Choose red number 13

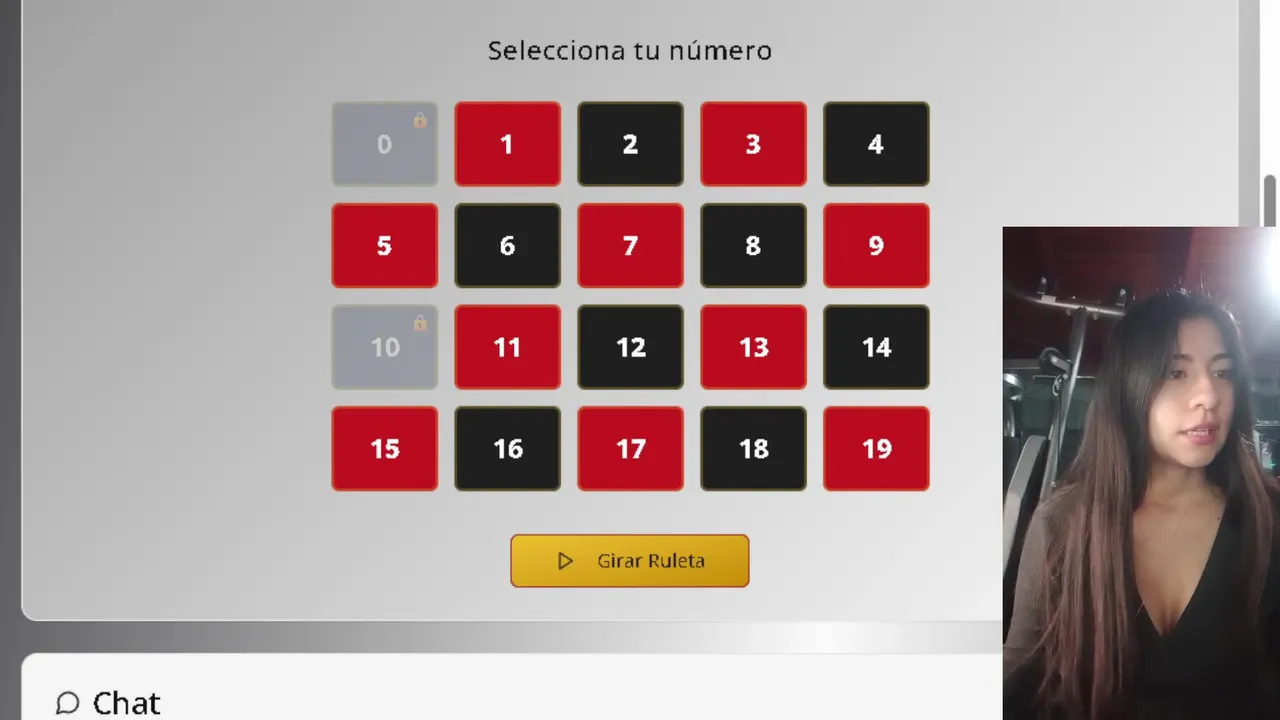click(753, 347)
